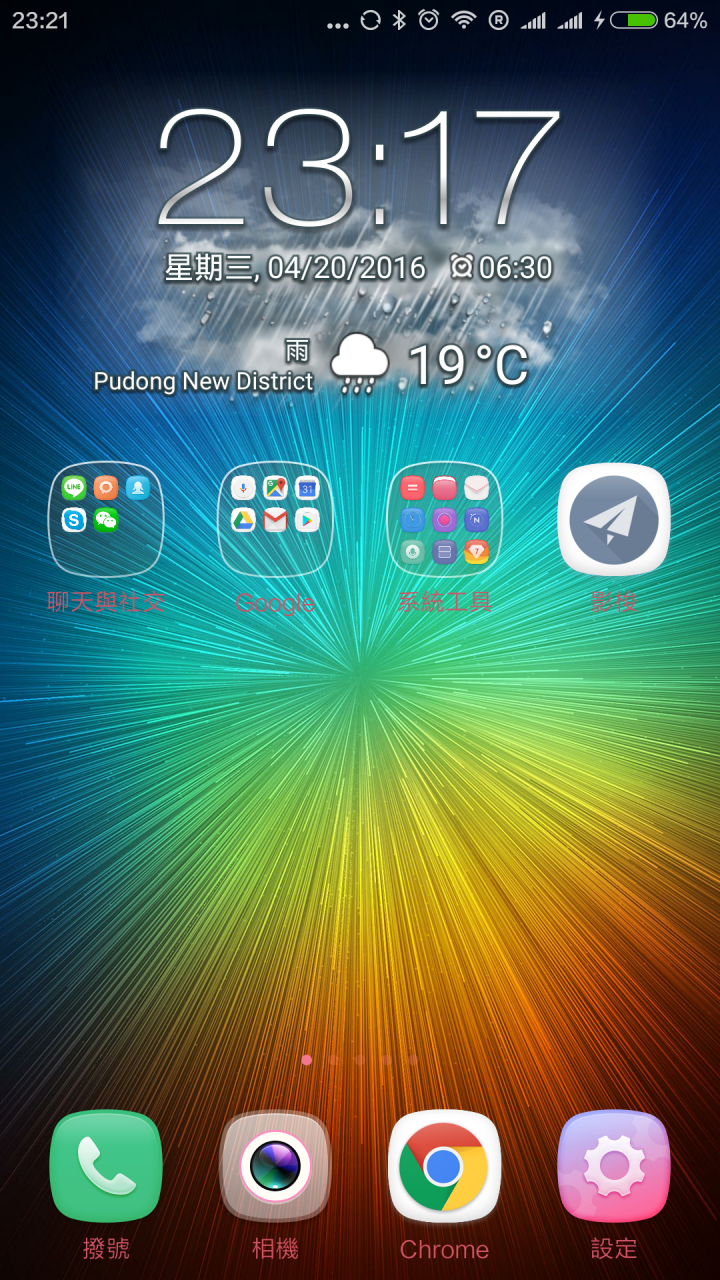Open 設定 settings app

[x=613, y=1166]
